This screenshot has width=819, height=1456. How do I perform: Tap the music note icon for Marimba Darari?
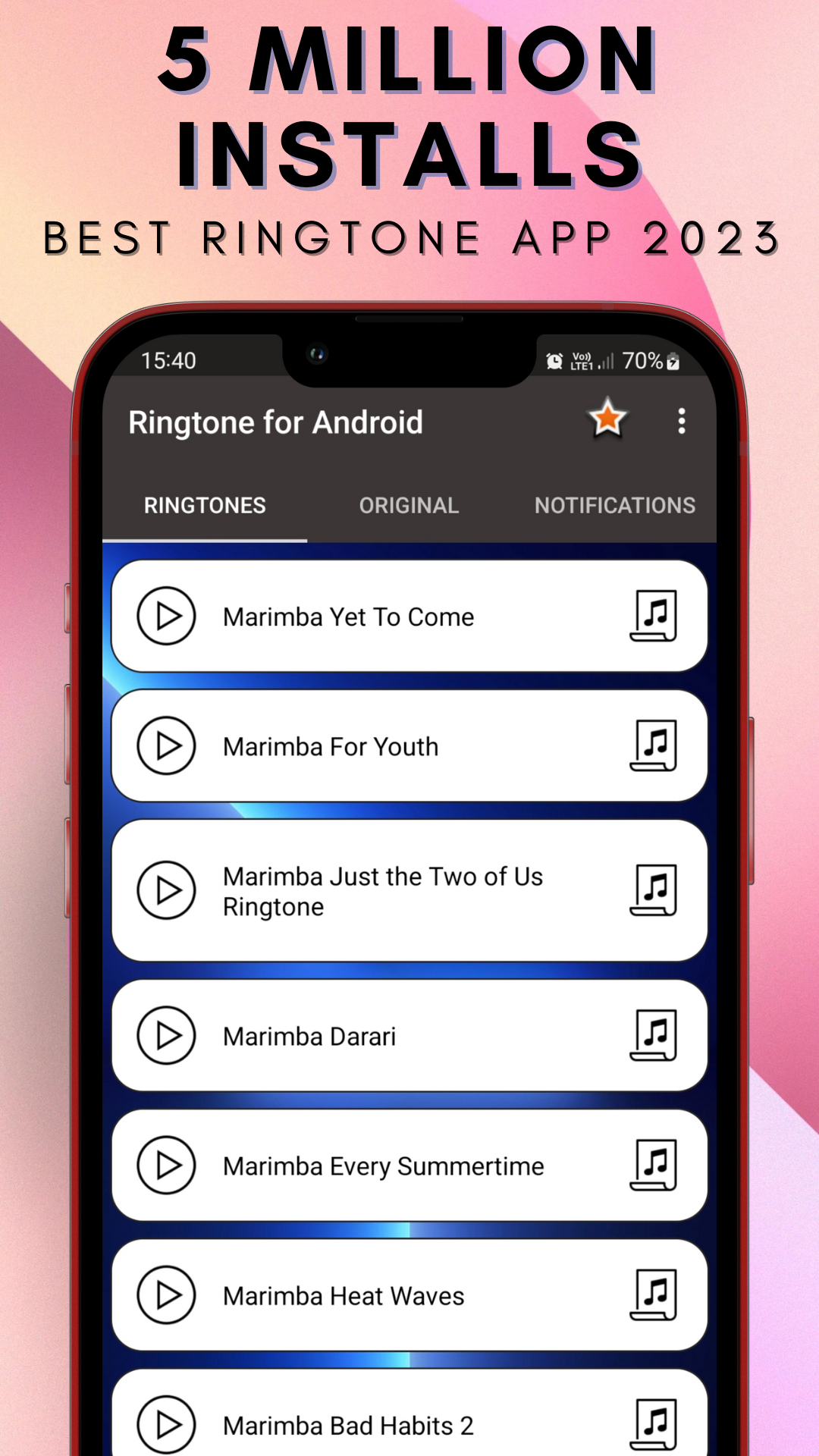coord(654,1035)
